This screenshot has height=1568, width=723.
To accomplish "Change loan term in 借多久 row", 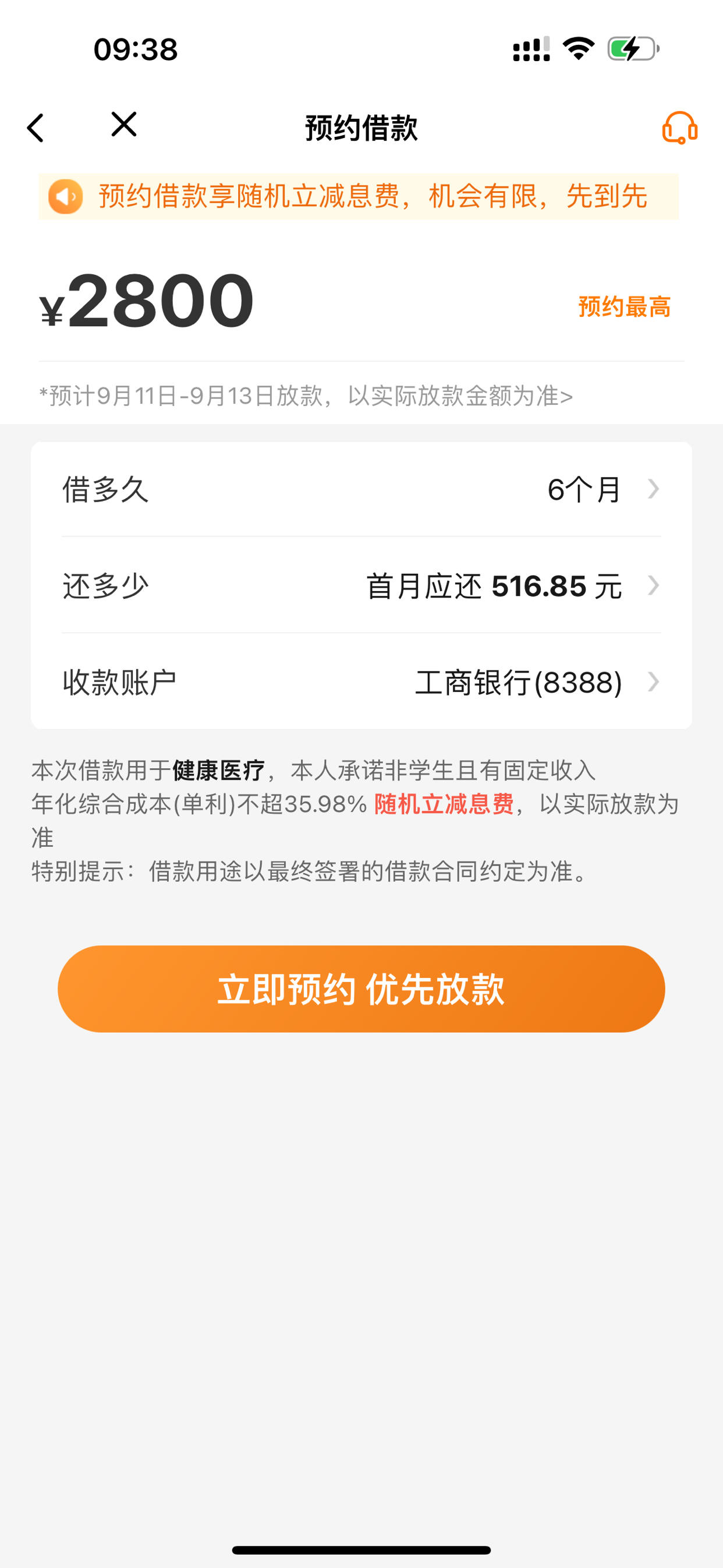I will (x=361, y=489).
